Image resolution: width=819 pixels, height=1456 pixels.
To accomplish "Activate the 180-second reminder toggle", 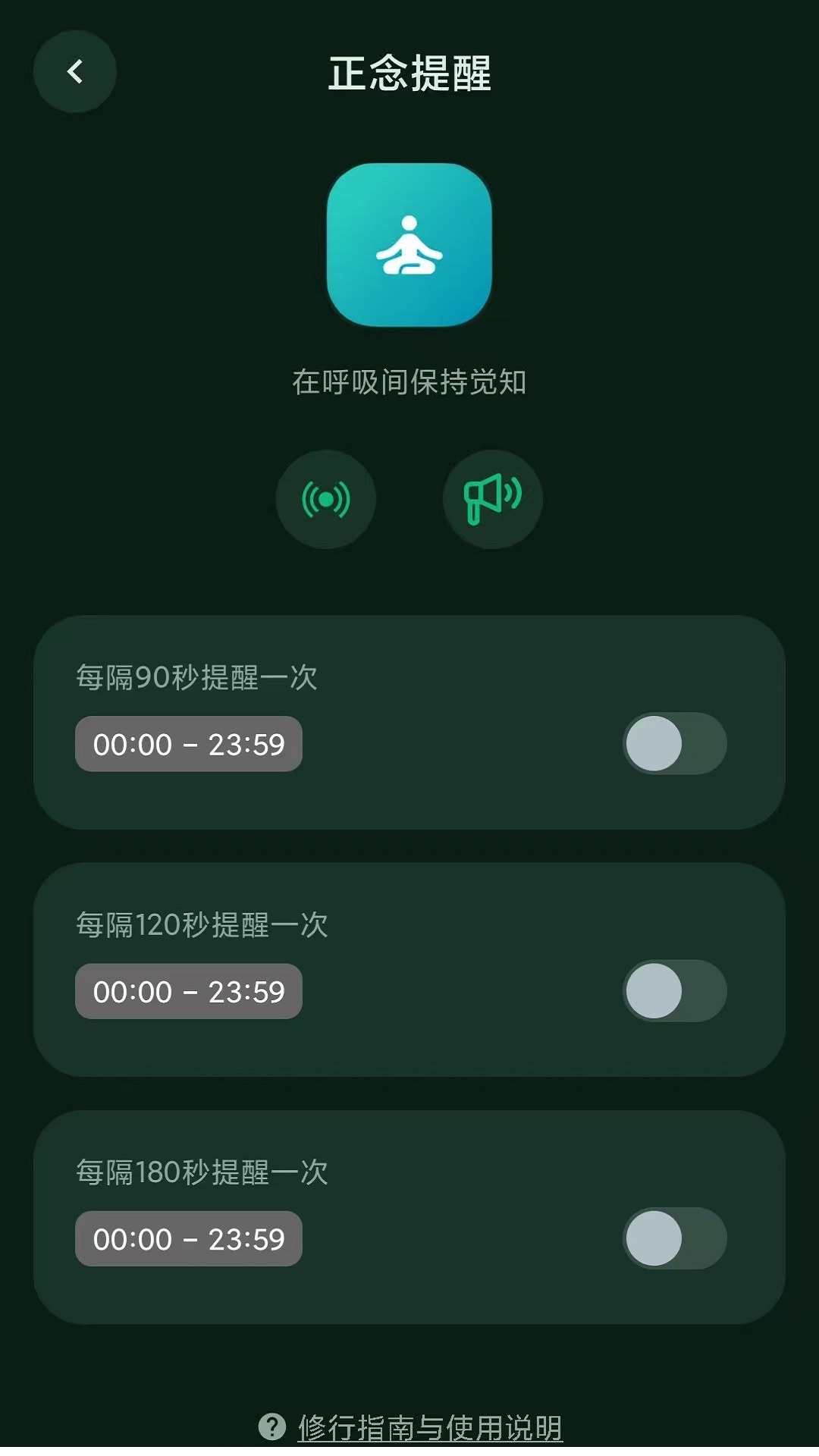I will click(x=674, y=1238).
